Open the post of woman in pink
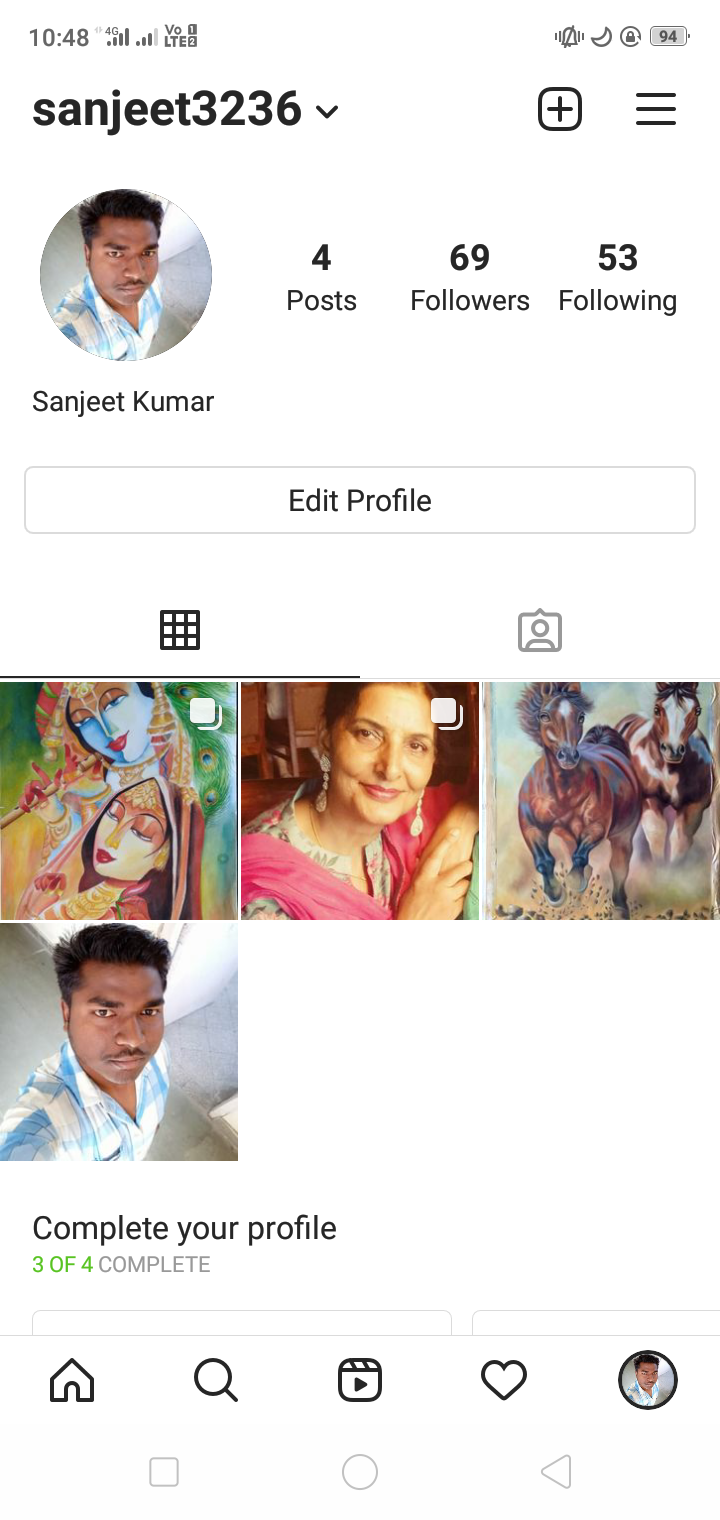This screenshot has height=1520, width=720. tap(360, 800)
